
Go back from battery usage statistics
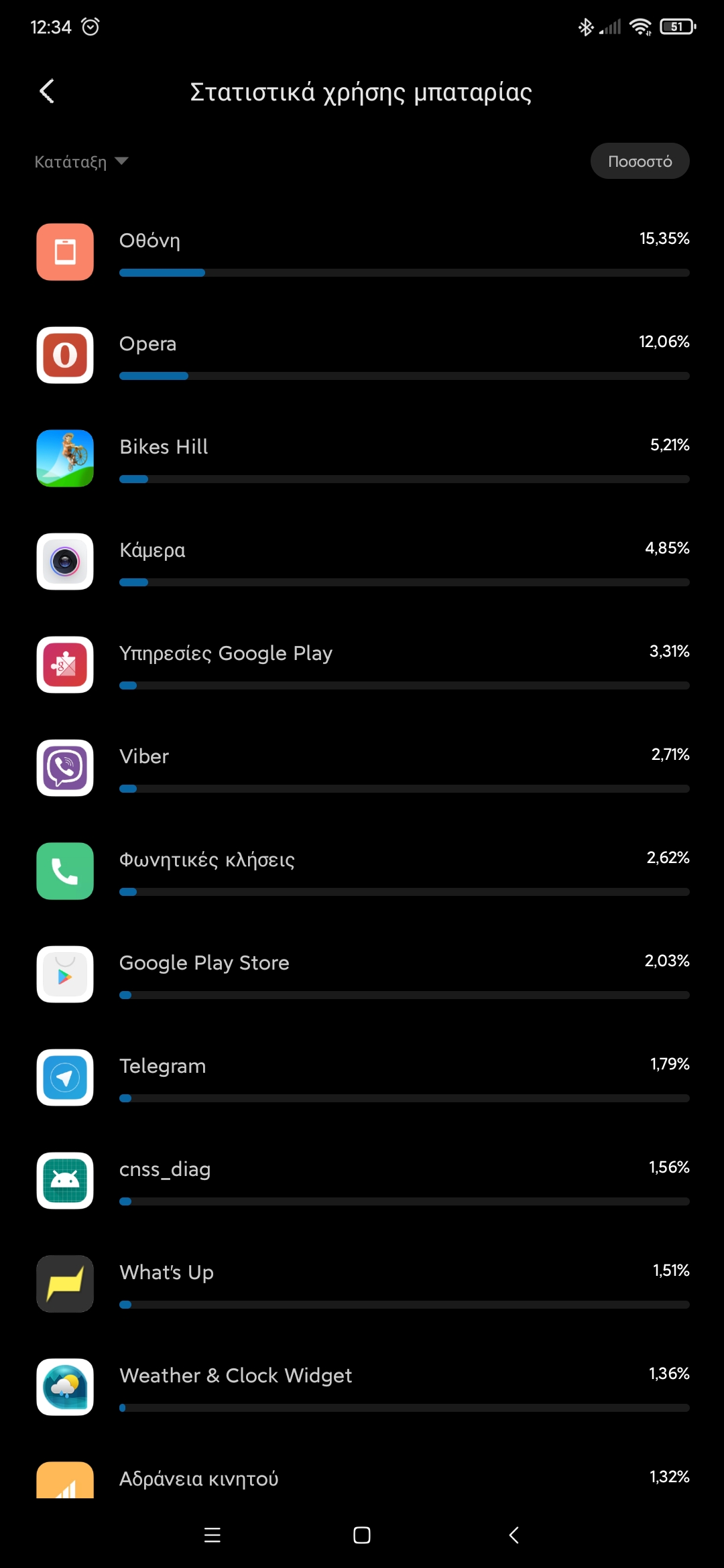47,92
